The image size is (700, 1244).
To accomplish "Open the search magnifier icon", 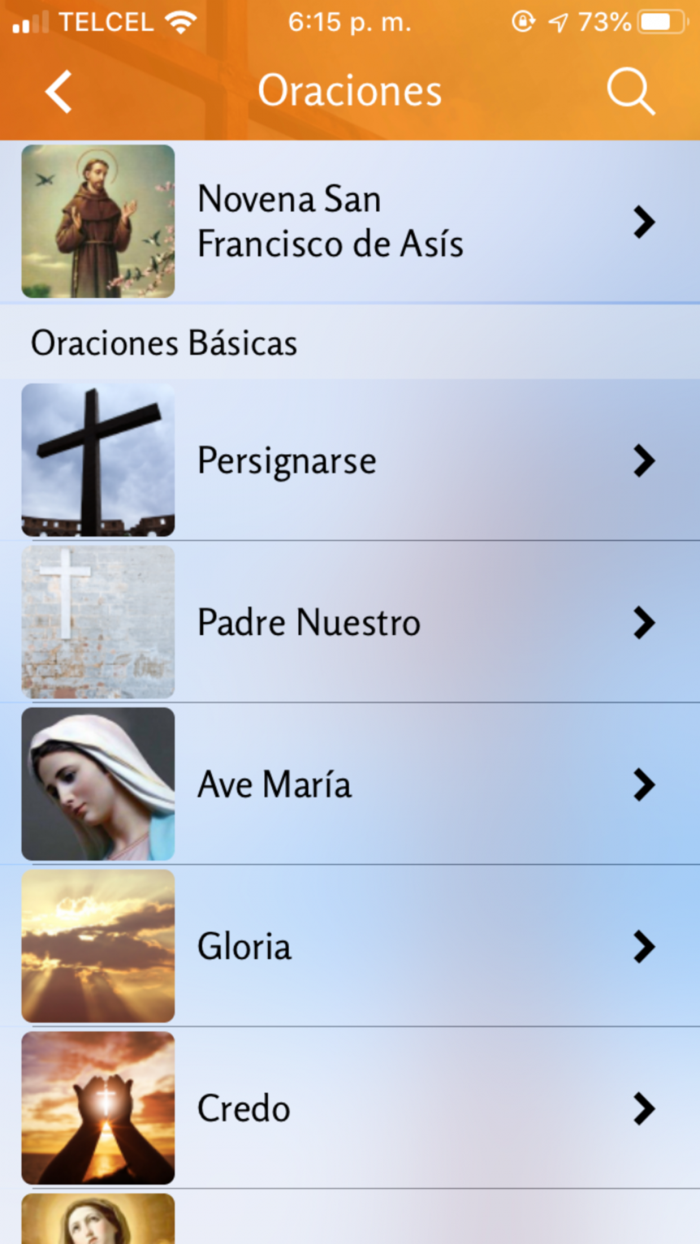I will tap(630, 92).
